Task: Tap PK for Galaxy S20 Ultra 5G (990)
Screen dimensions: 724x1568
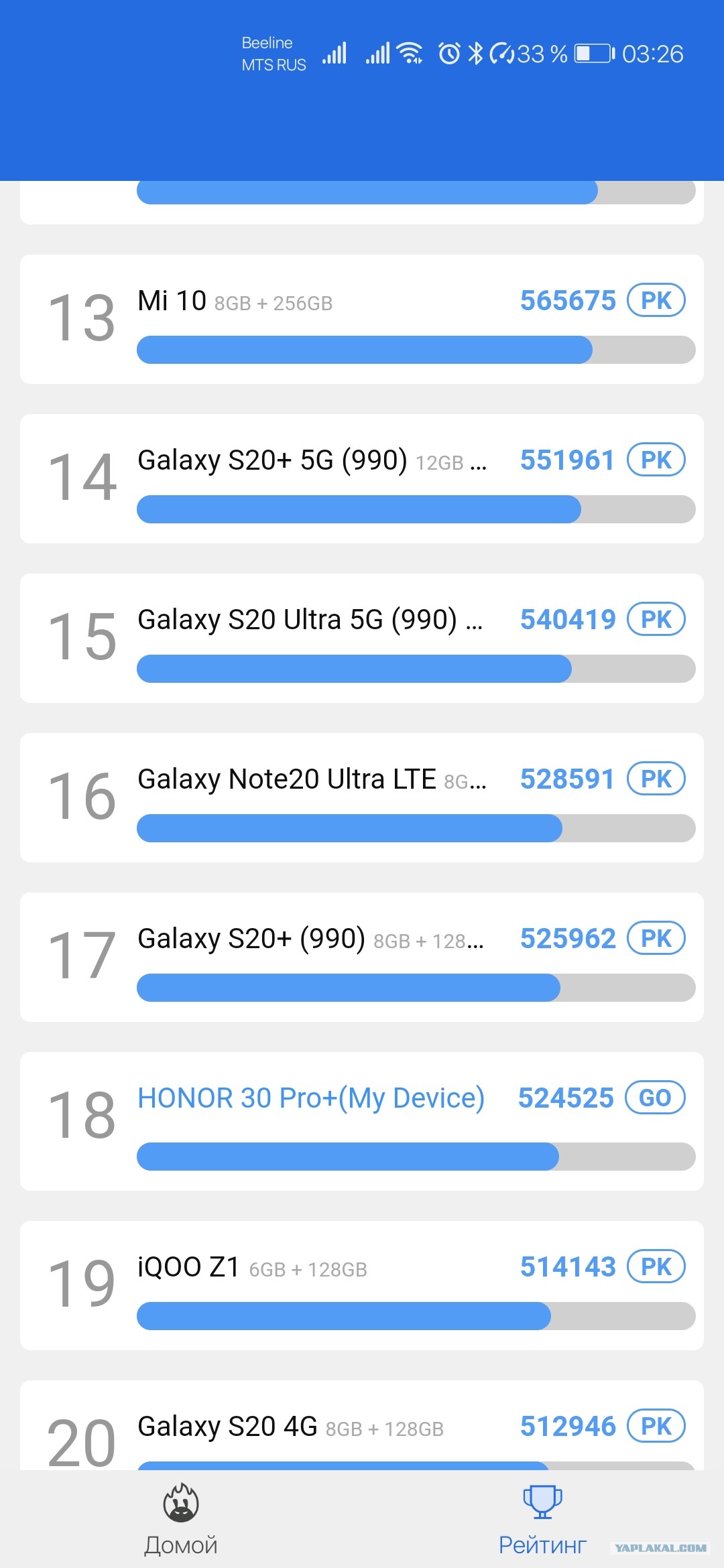Action: tap(656, 619)
